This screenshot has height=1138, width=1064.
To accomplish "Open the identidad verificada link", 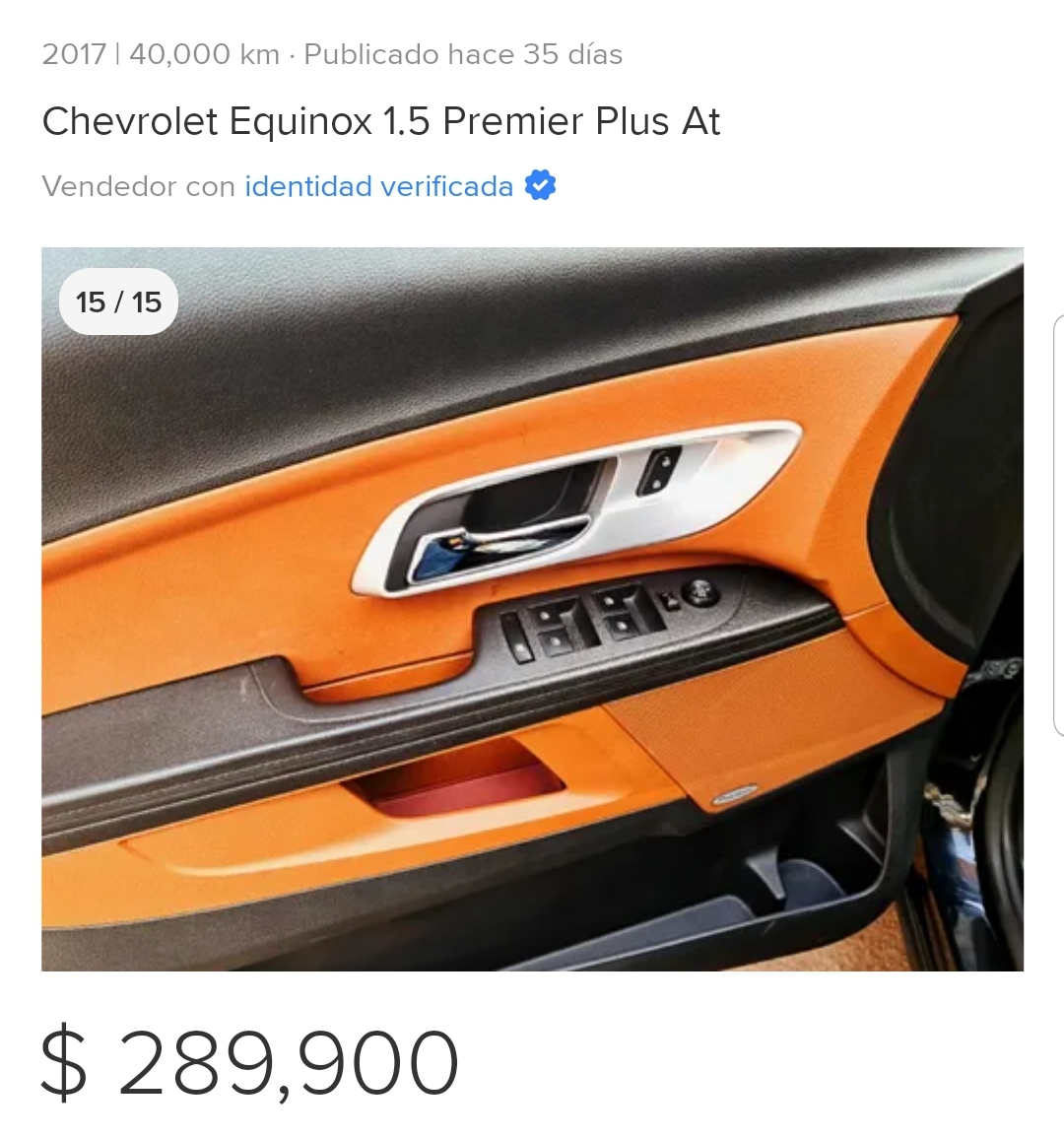I will (379, 186).
